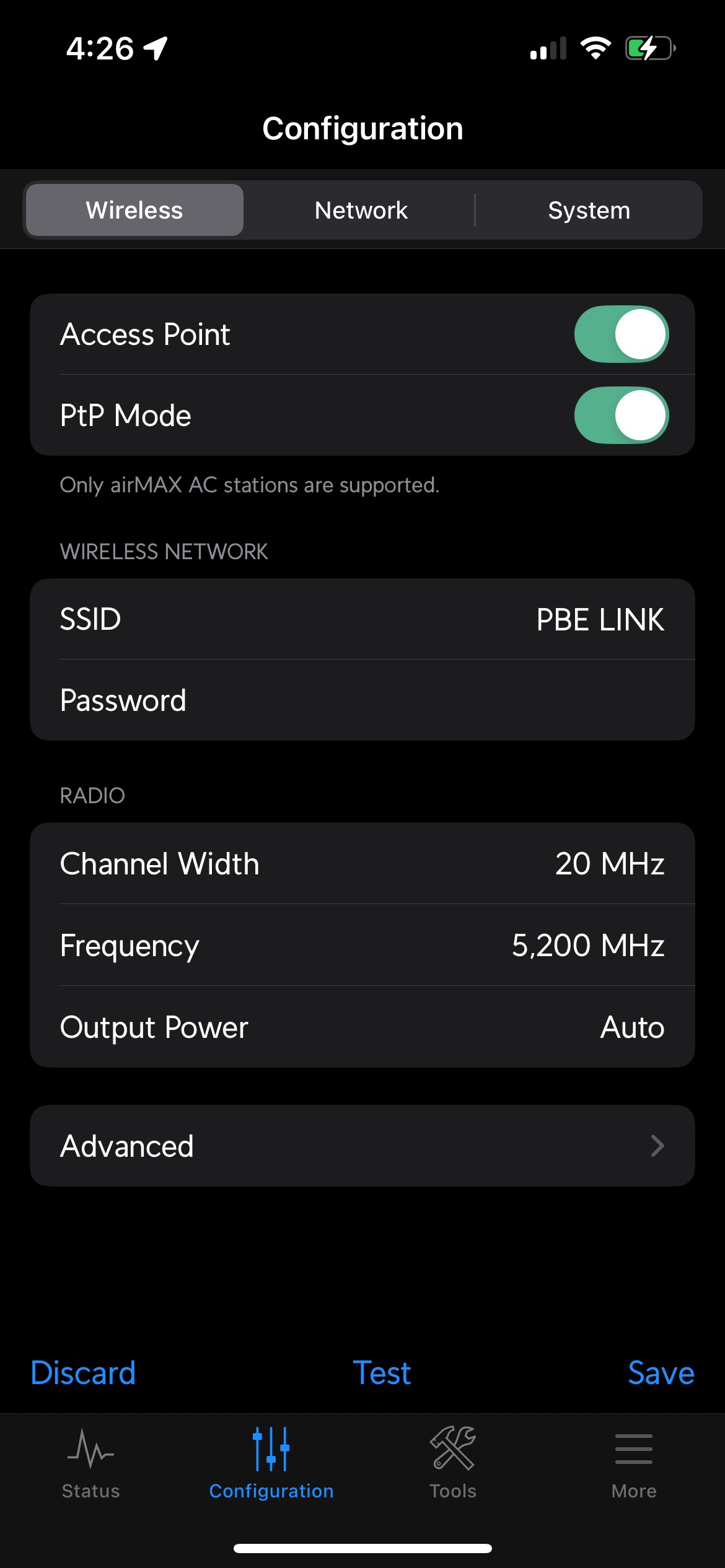
Task: Toggle Access Point off then tap again
Action: (x=621, y=334)
